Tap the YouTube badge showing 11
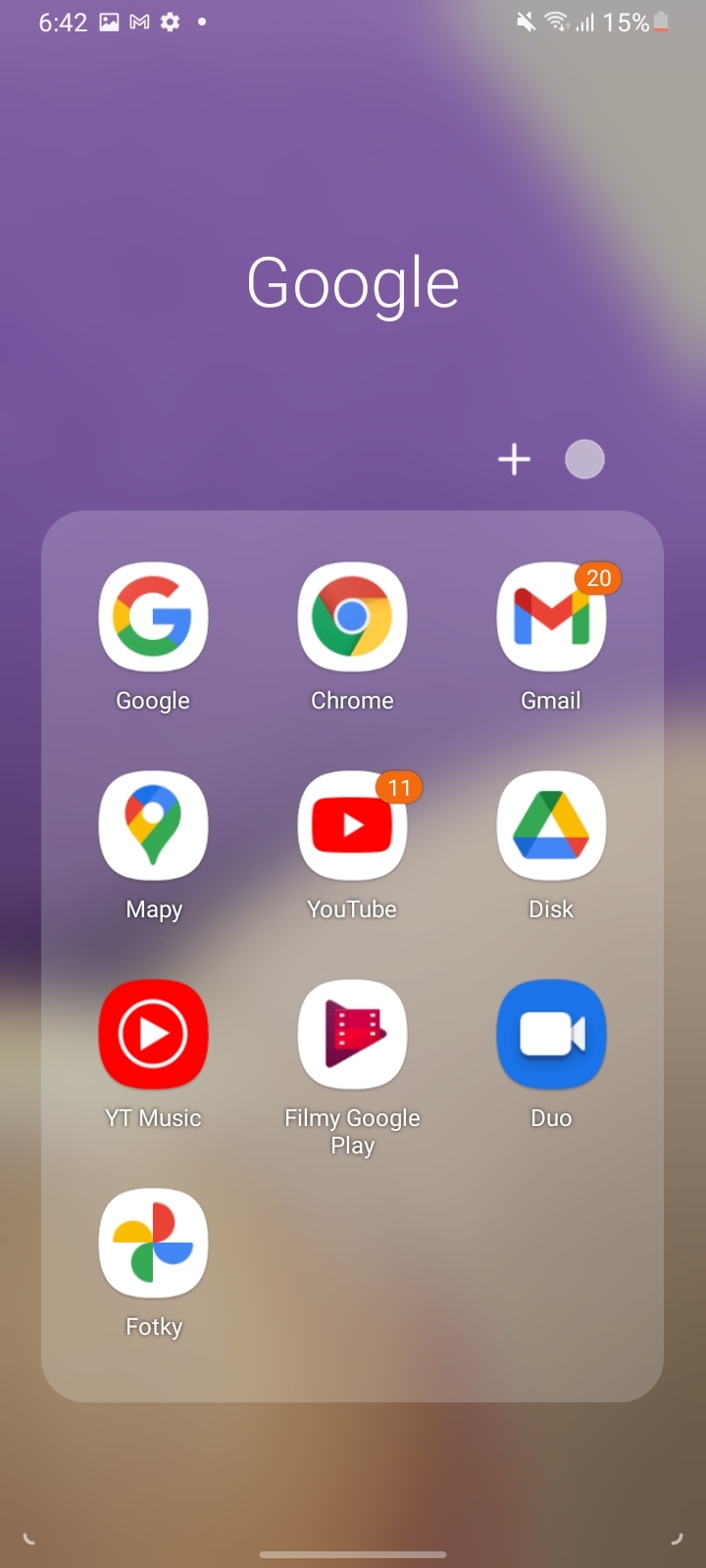Viewport: 706px width, 1568px height. pyautogui.click(x=400, y=787)
